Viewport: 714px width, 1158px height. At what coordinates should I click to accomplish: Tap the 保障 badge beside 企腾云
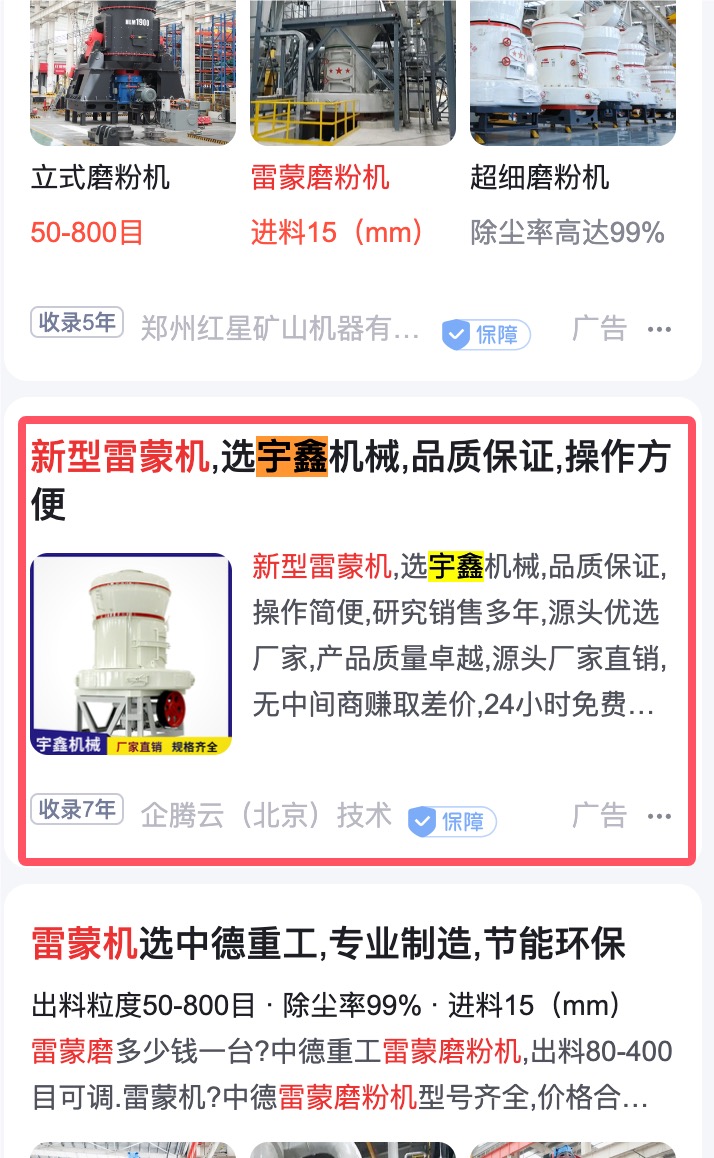coord(452,821)
